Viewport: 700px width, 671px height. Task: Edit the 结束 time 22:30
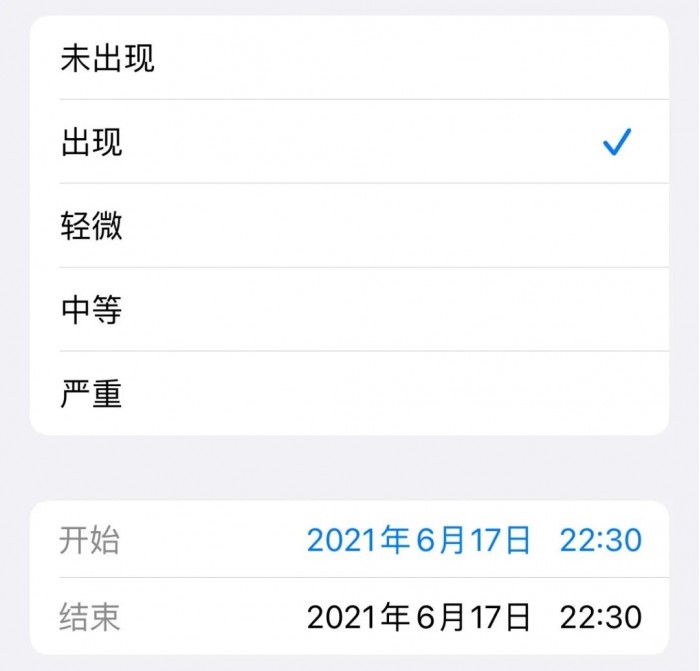[x=600, y=616]
